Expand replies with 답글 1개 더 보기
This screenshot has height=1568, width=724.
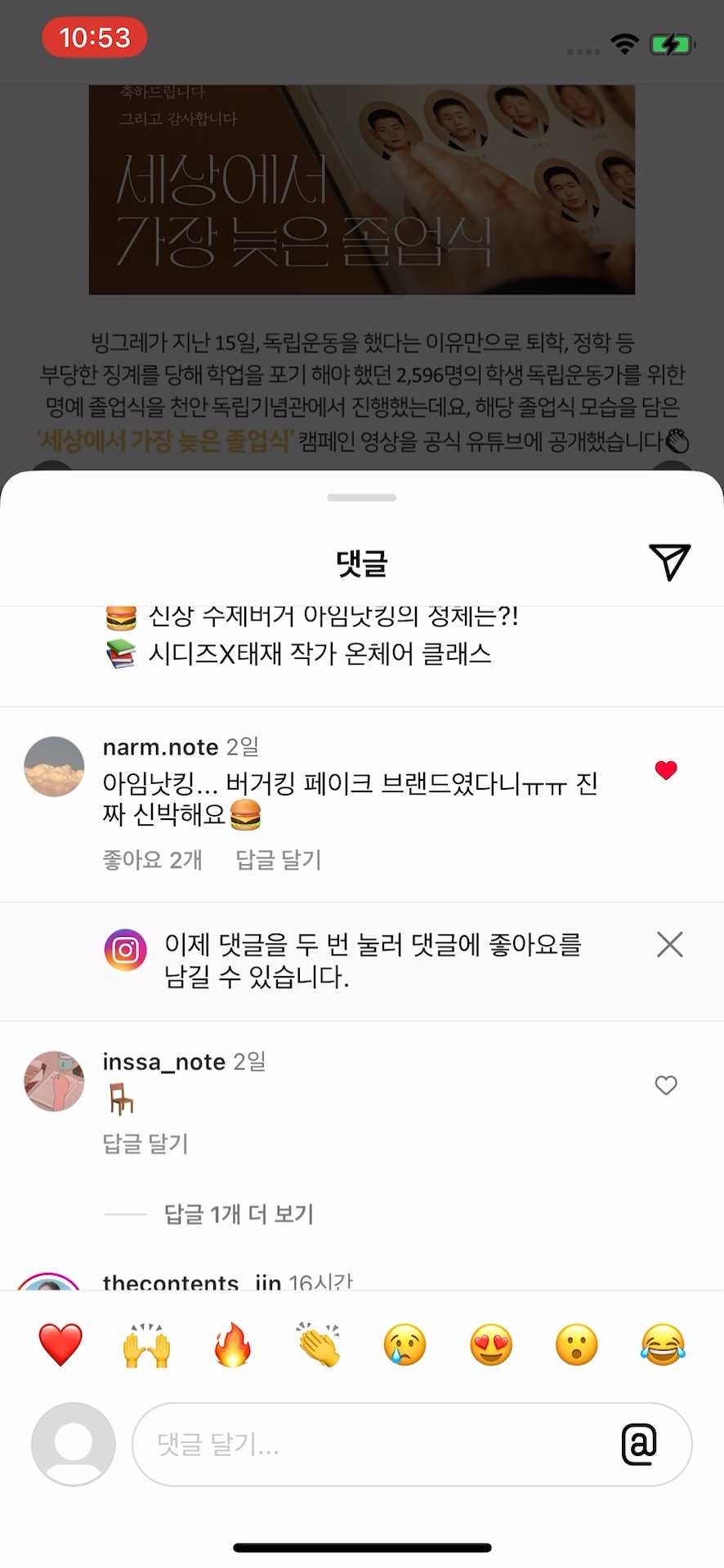(x=238, y=1214)
